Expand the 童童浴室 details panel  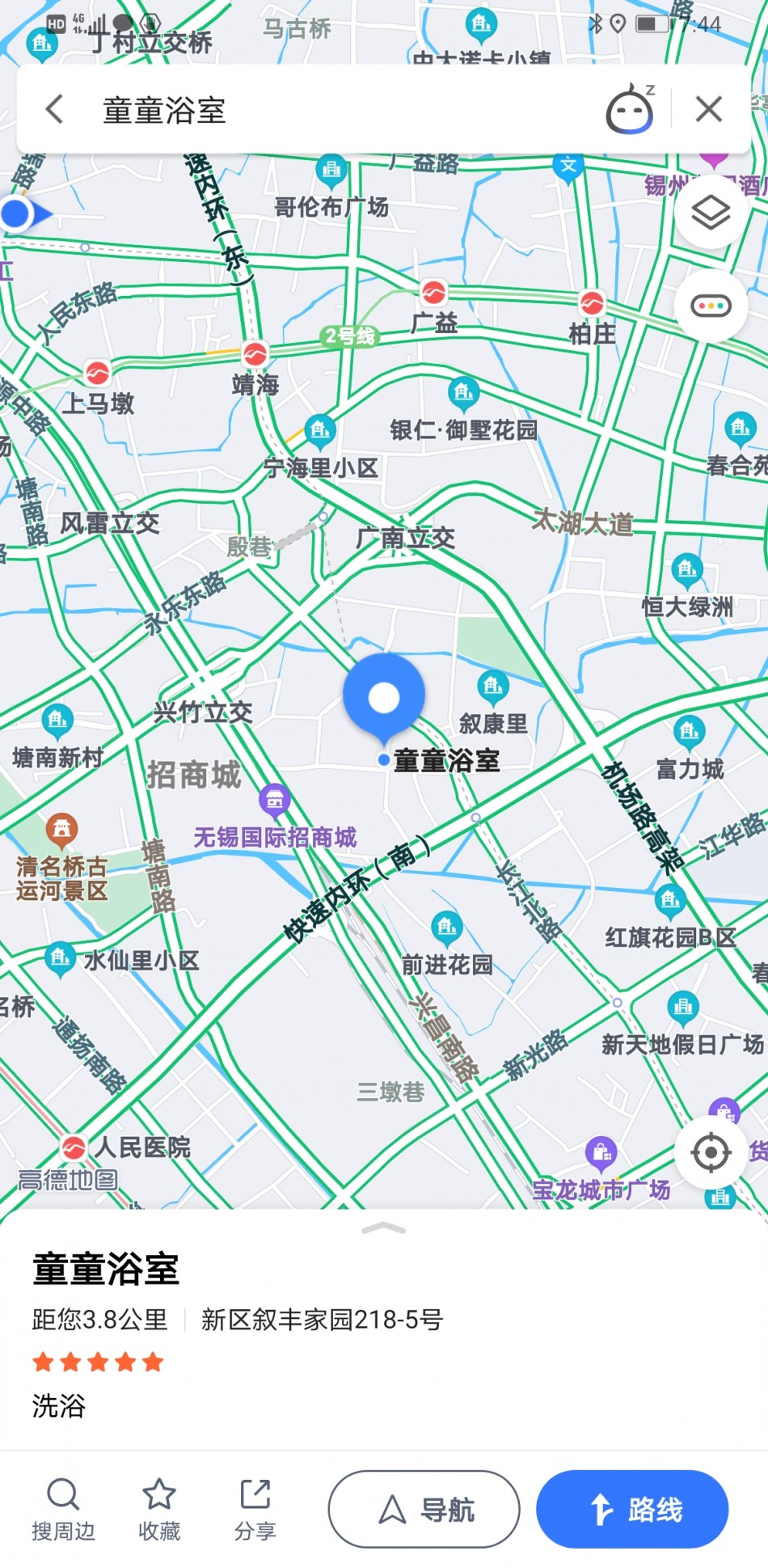pos(384,1228)
